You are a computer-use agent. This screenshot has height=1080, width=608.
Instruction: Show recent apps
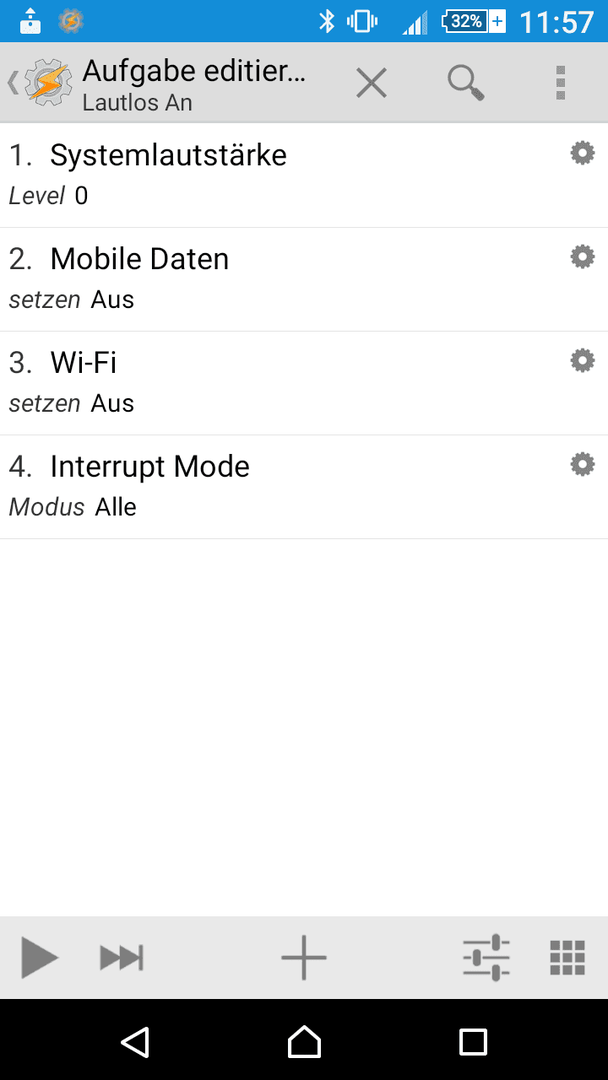pyautogui.click(x=473, y=1041)
